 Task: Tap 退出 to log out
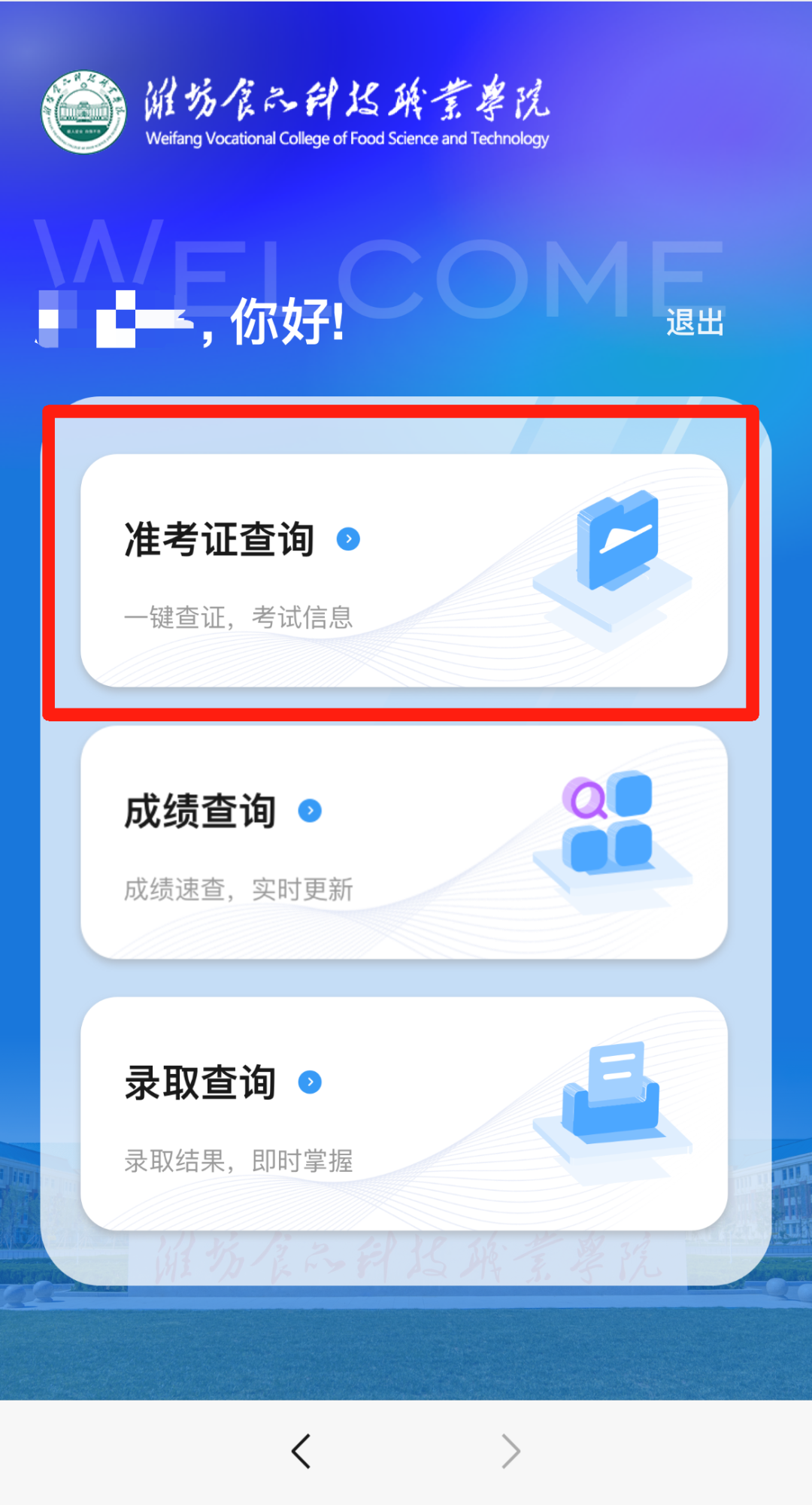tap(694, 323)
